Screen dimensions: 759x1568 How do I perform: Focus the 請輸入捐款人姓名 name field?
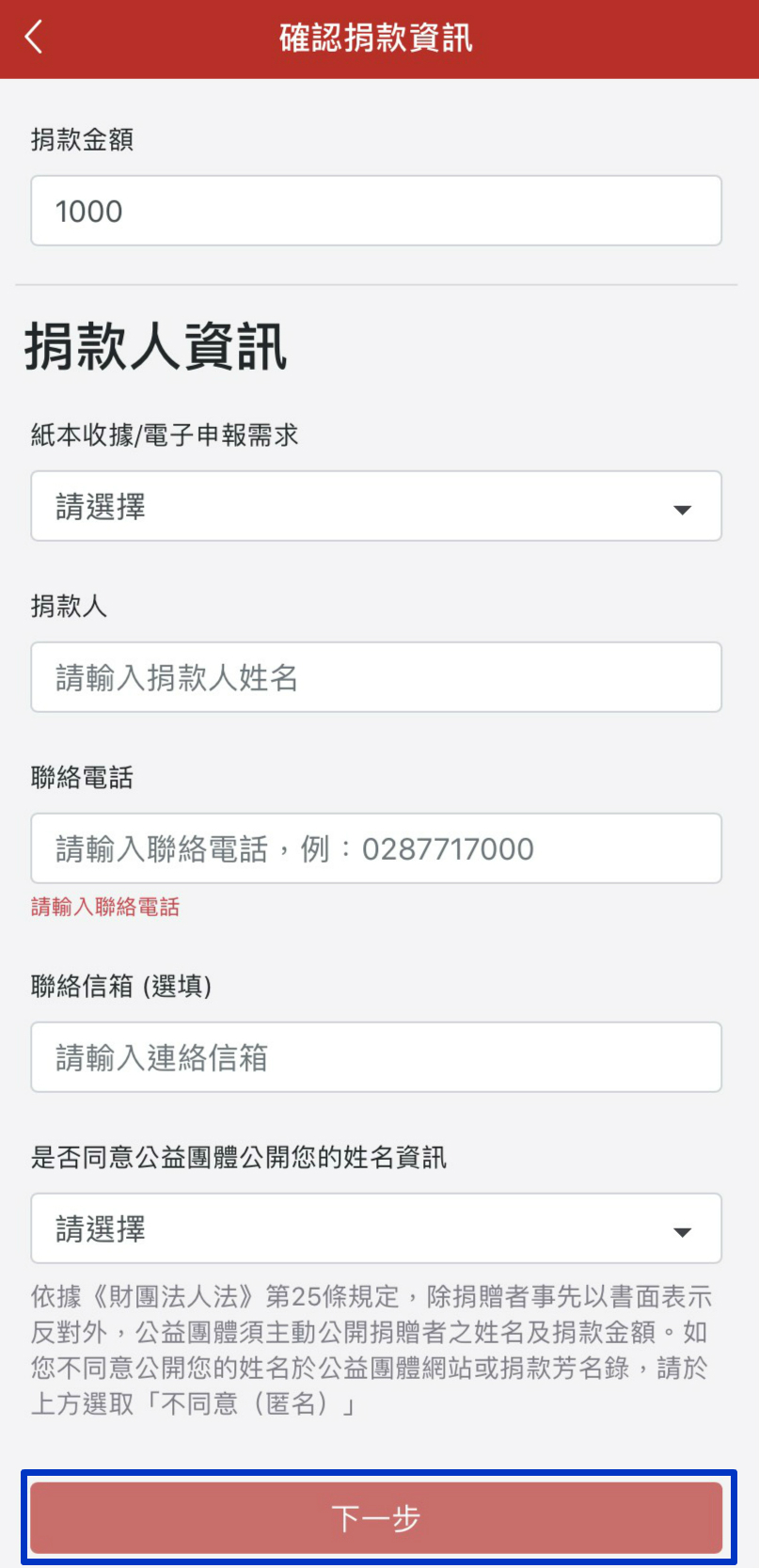[x=376, y=677]
